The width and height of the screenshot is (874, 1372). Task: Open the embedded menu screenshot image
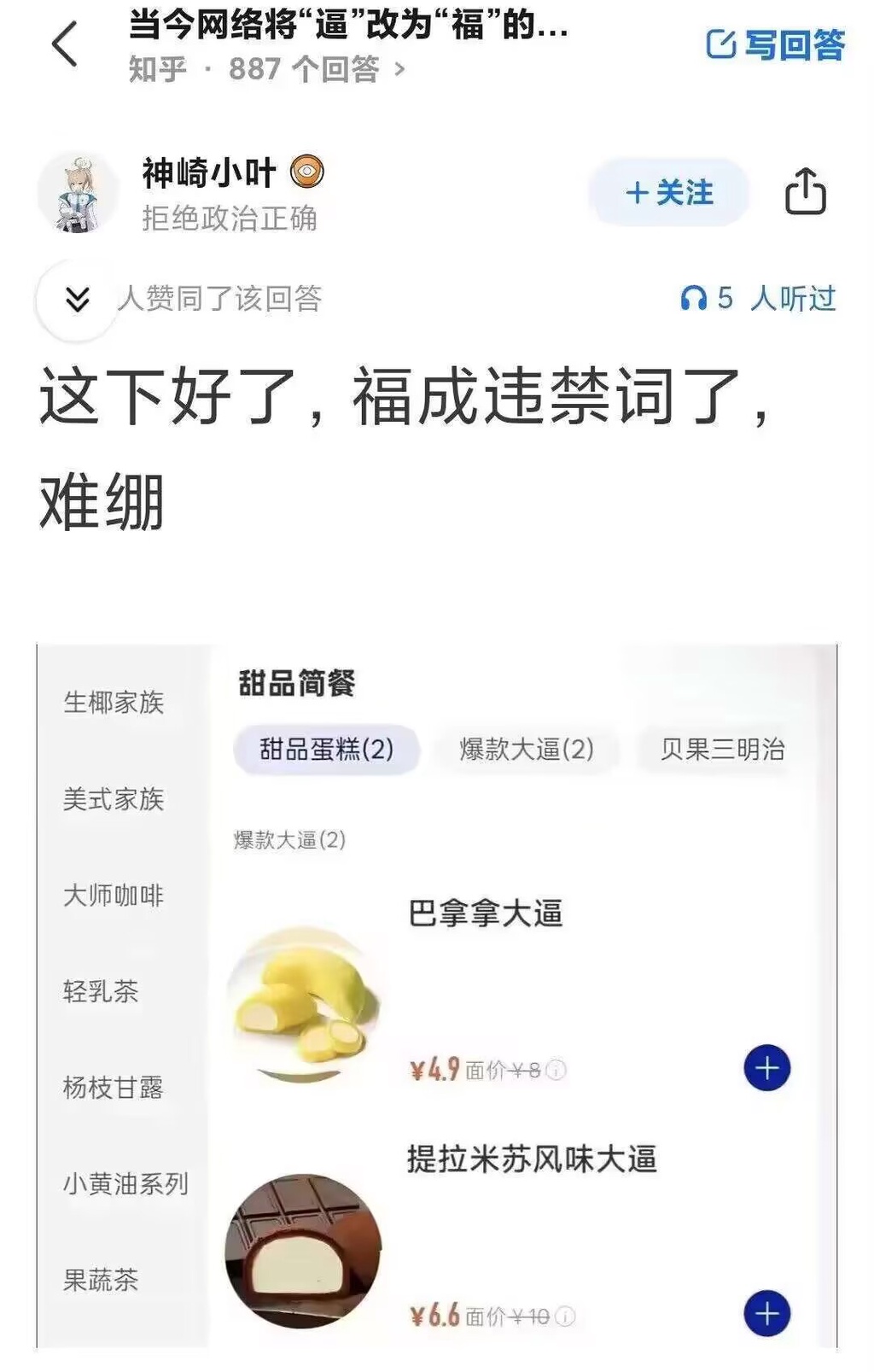[x=437, y=995]
